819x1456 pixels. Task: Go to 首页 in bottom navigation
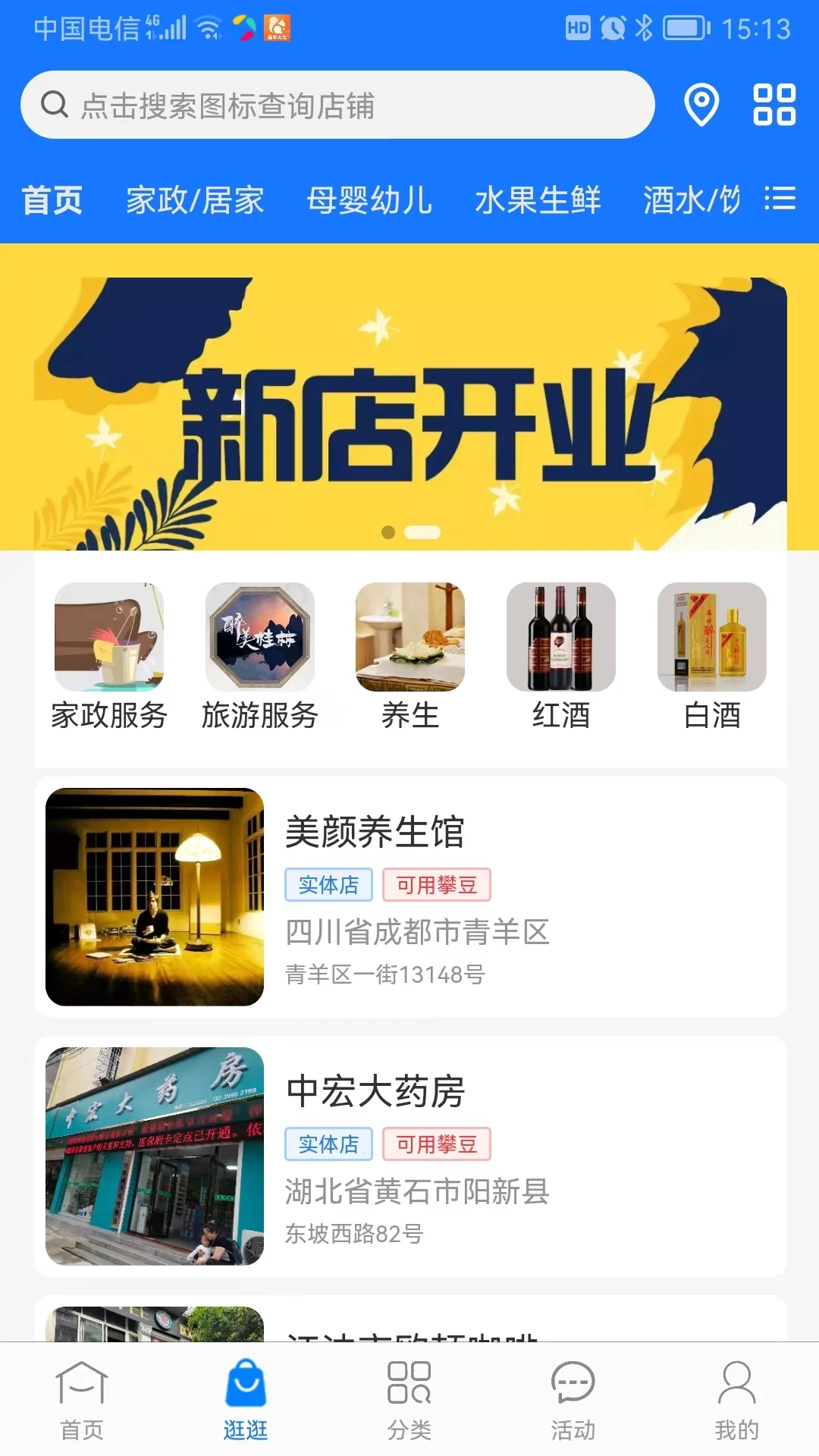(82, 1400)
